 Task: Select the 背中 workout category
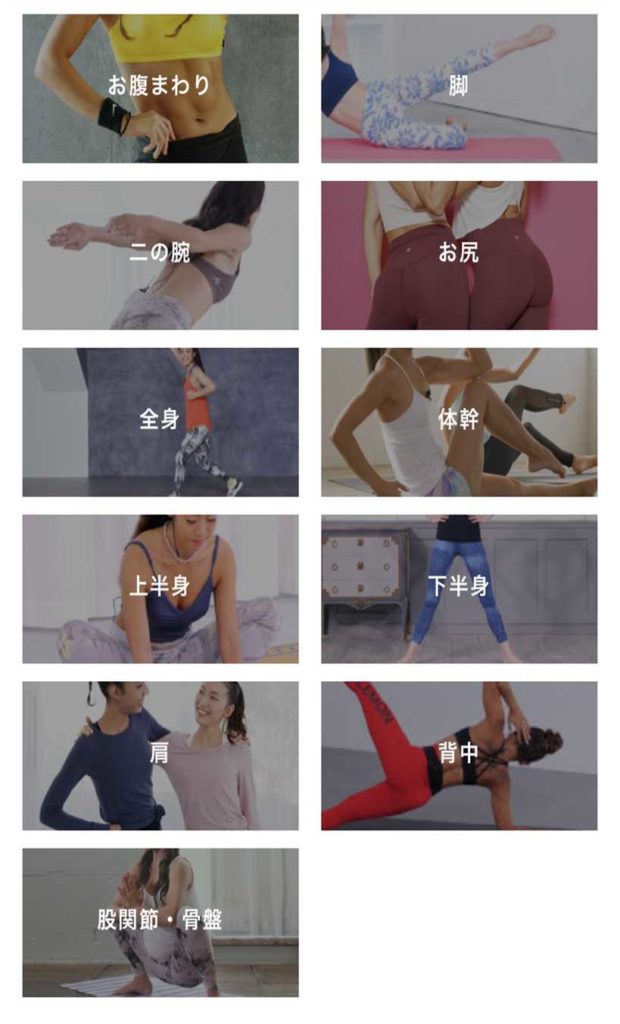(x=459, y=755)
